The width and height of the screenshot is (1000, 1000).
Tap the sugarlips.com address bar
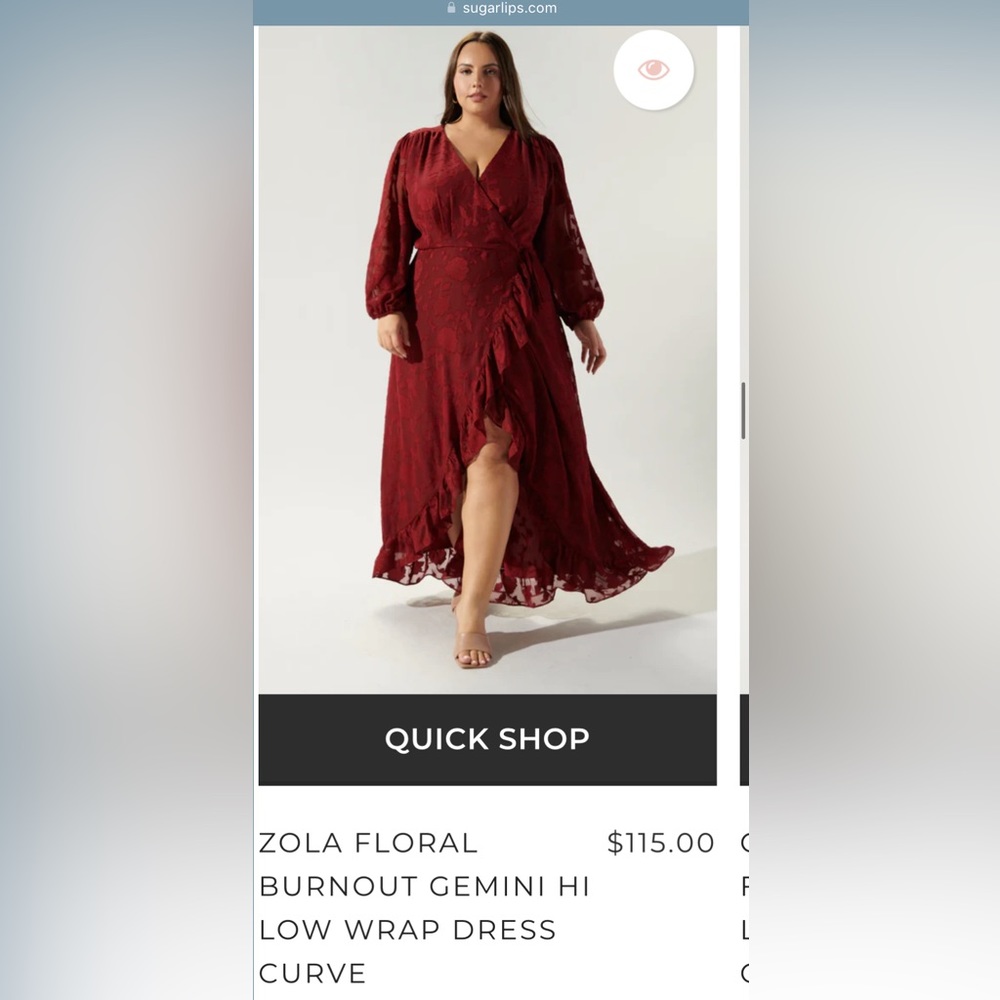click(501, 9)
